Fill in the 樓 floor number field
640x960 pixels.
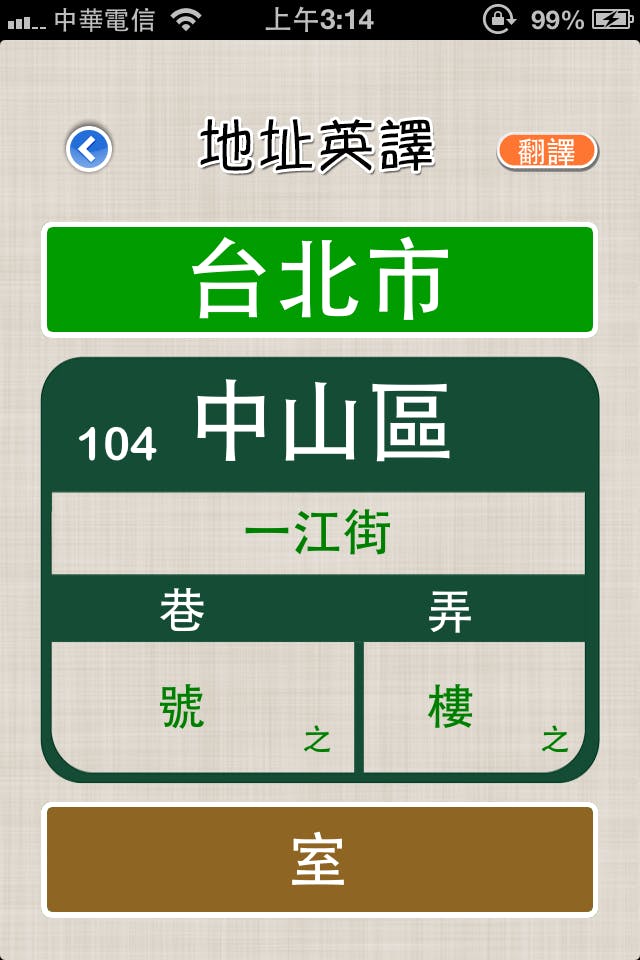click(473, 707)
